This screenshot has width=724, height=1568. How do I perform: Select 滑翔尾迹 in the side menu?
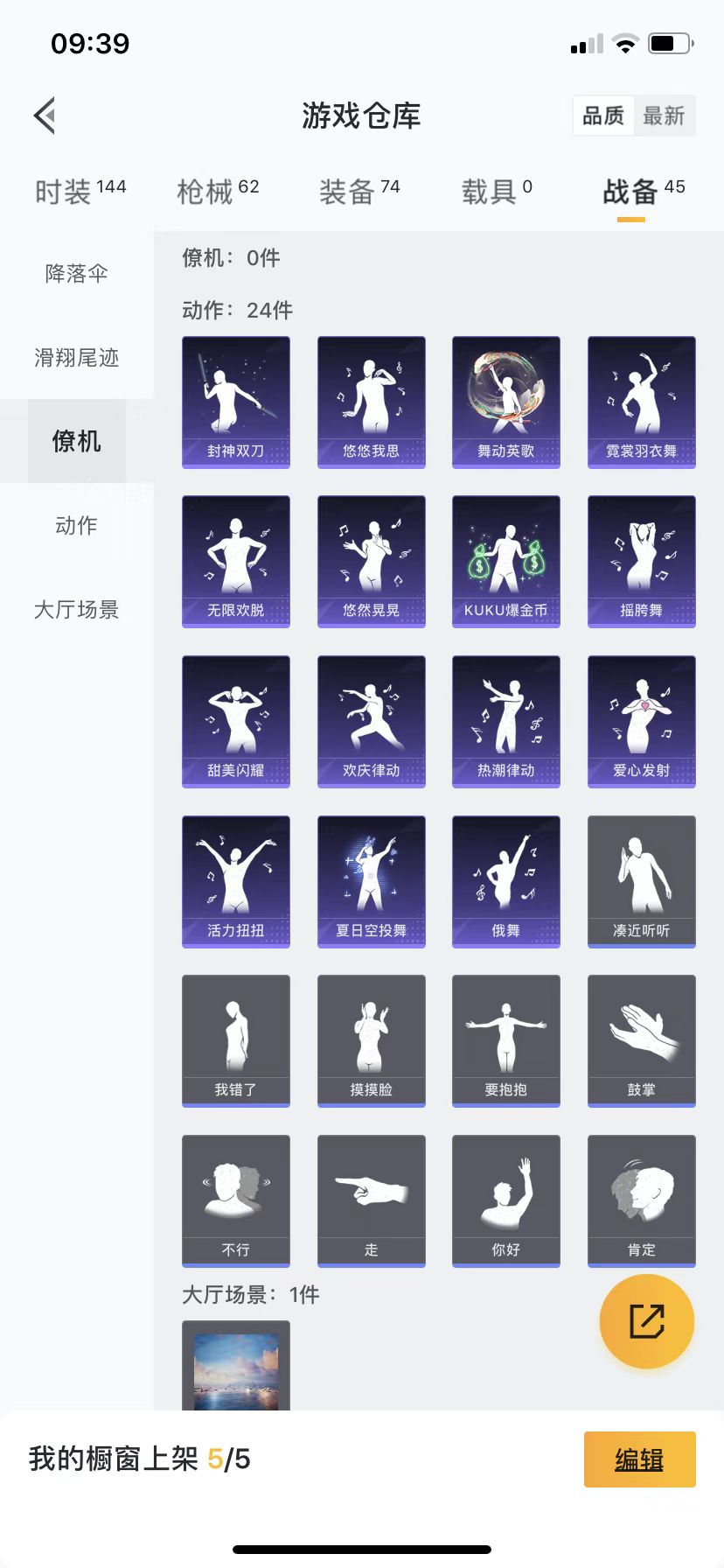pos(77,358)
